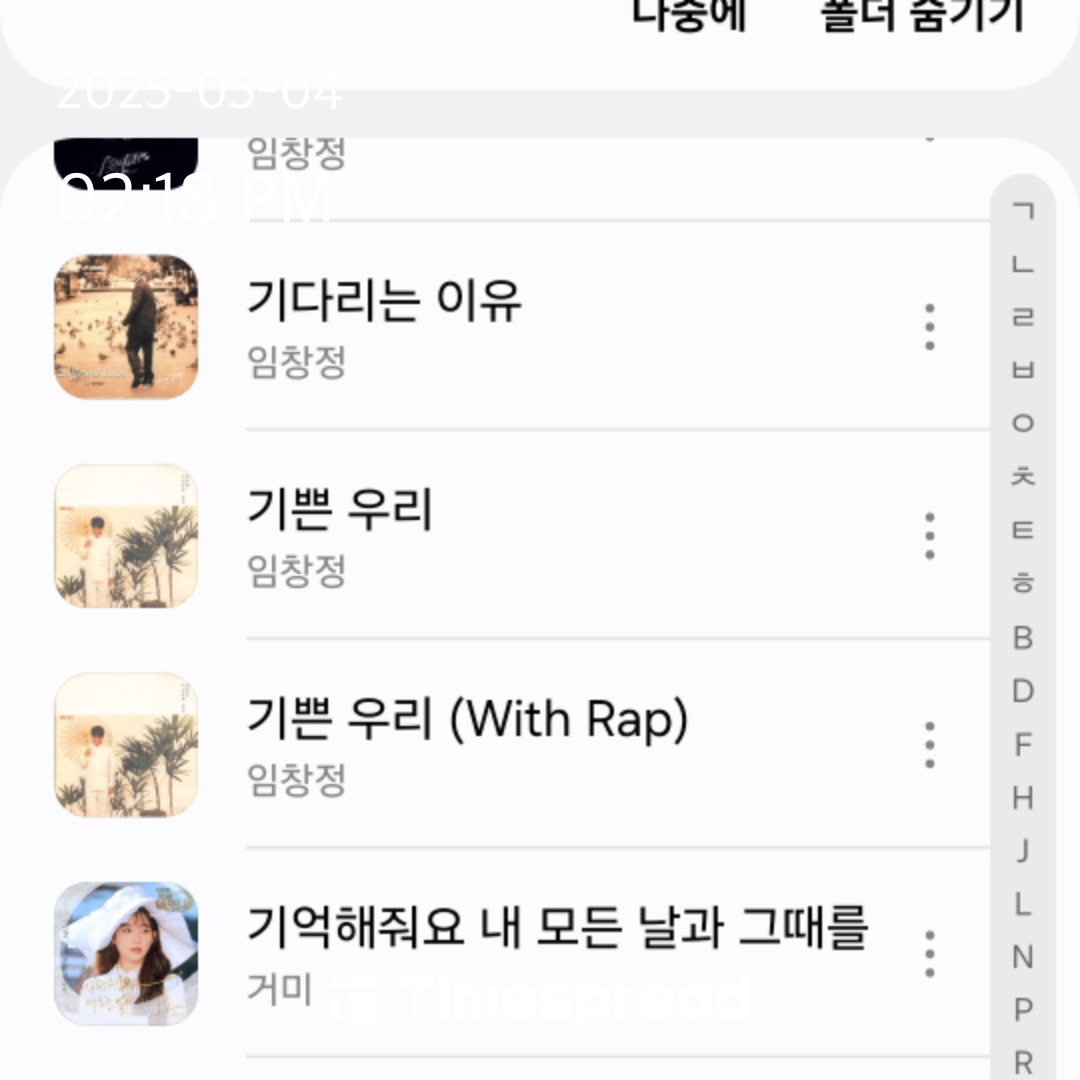Jump to letter N in the index bar

pos(1022,957)
